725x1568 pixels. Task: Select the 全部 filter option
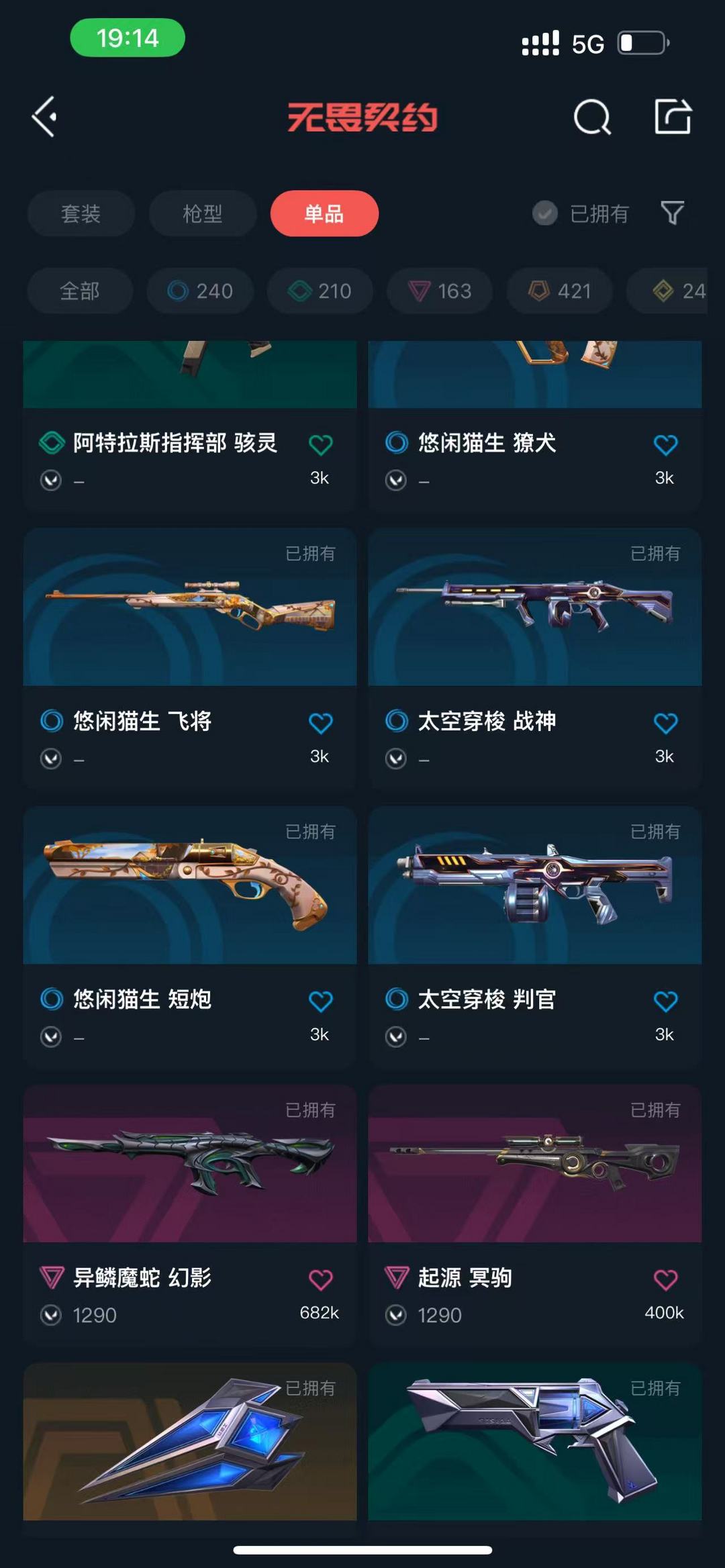[80, 291]
